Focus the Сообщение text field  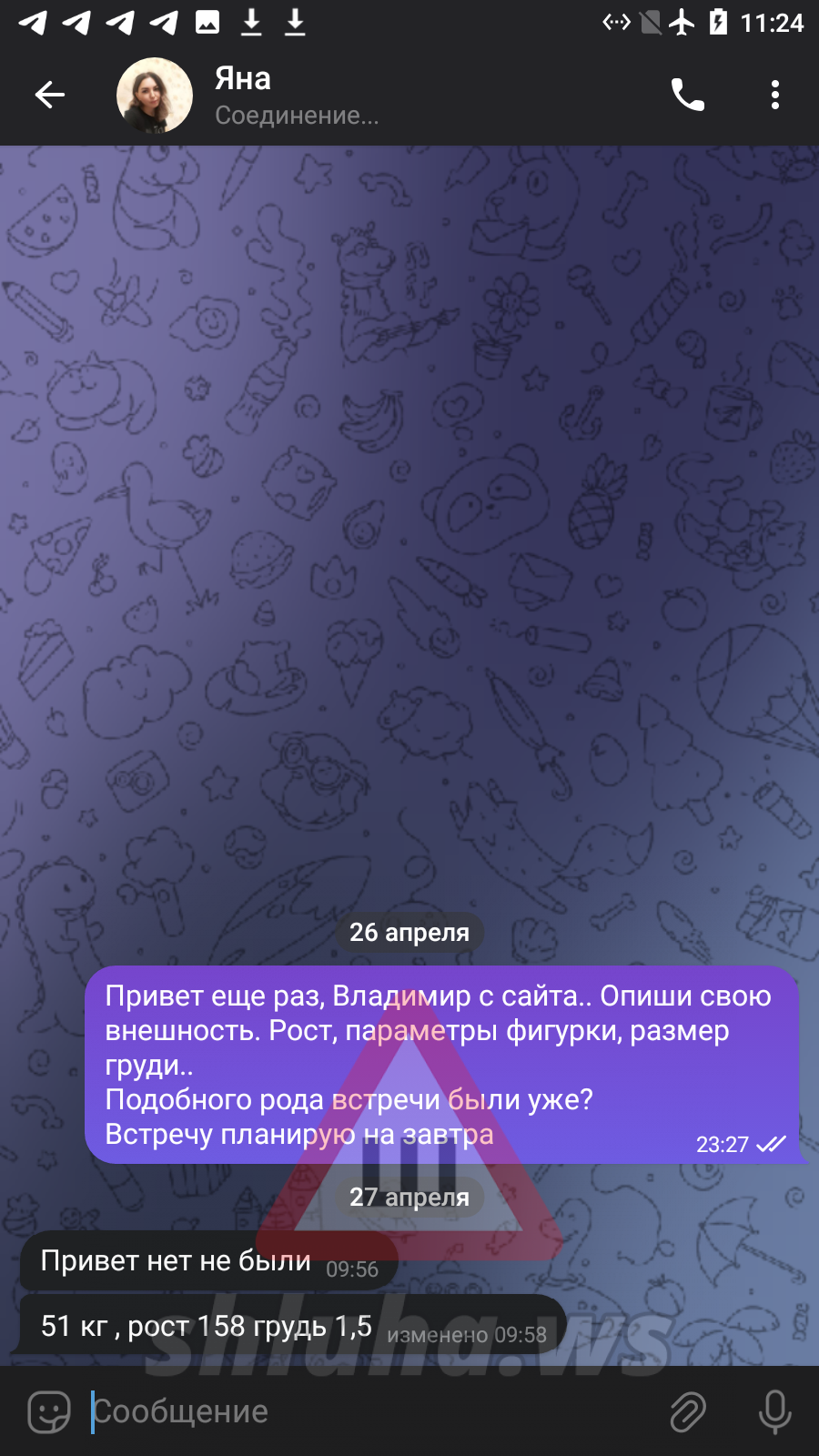coord(364,1412)
